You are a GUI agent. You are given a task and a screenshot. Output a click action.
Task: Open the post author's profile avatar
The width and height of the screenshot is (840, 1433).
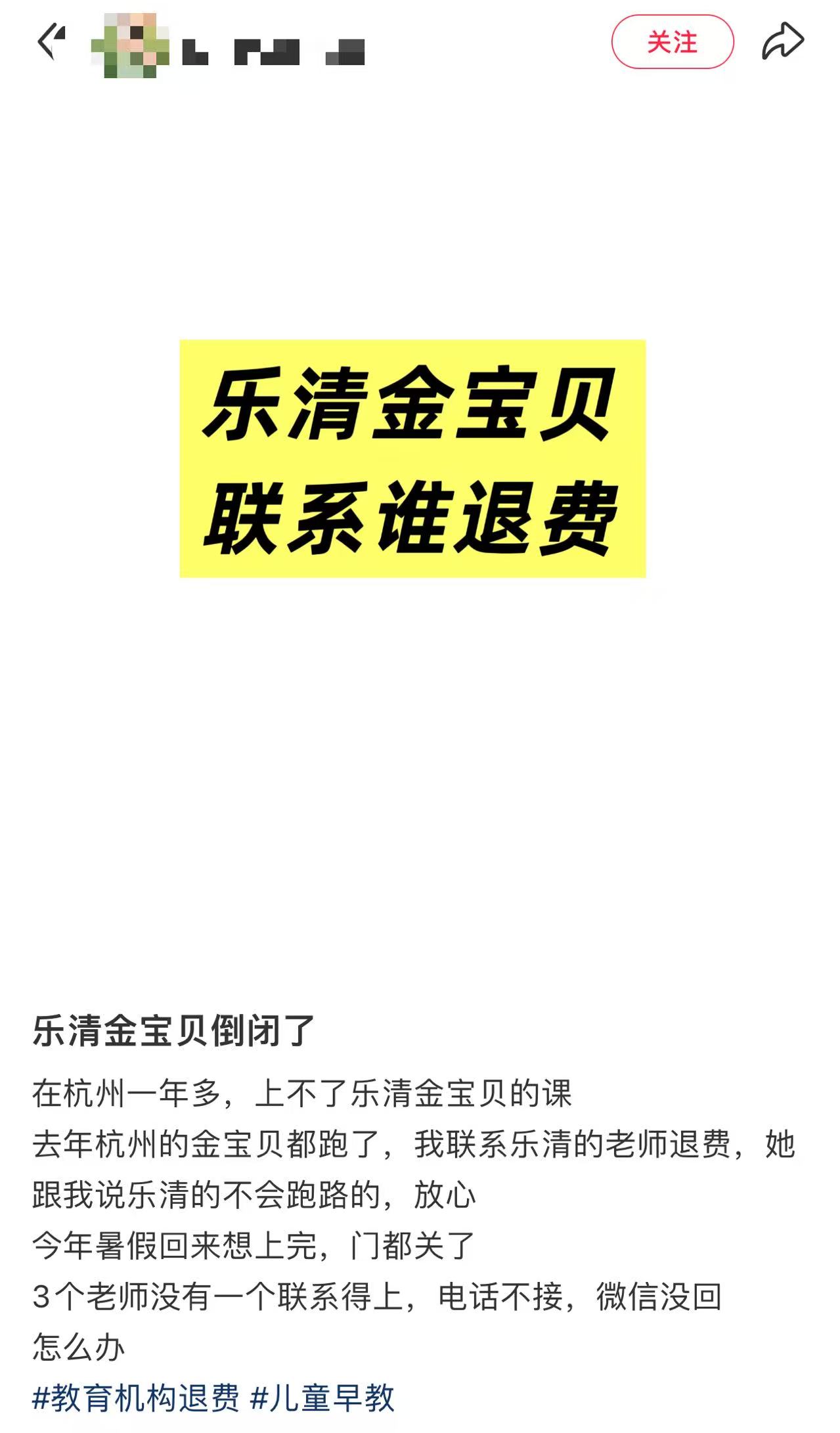coord(130,45)
